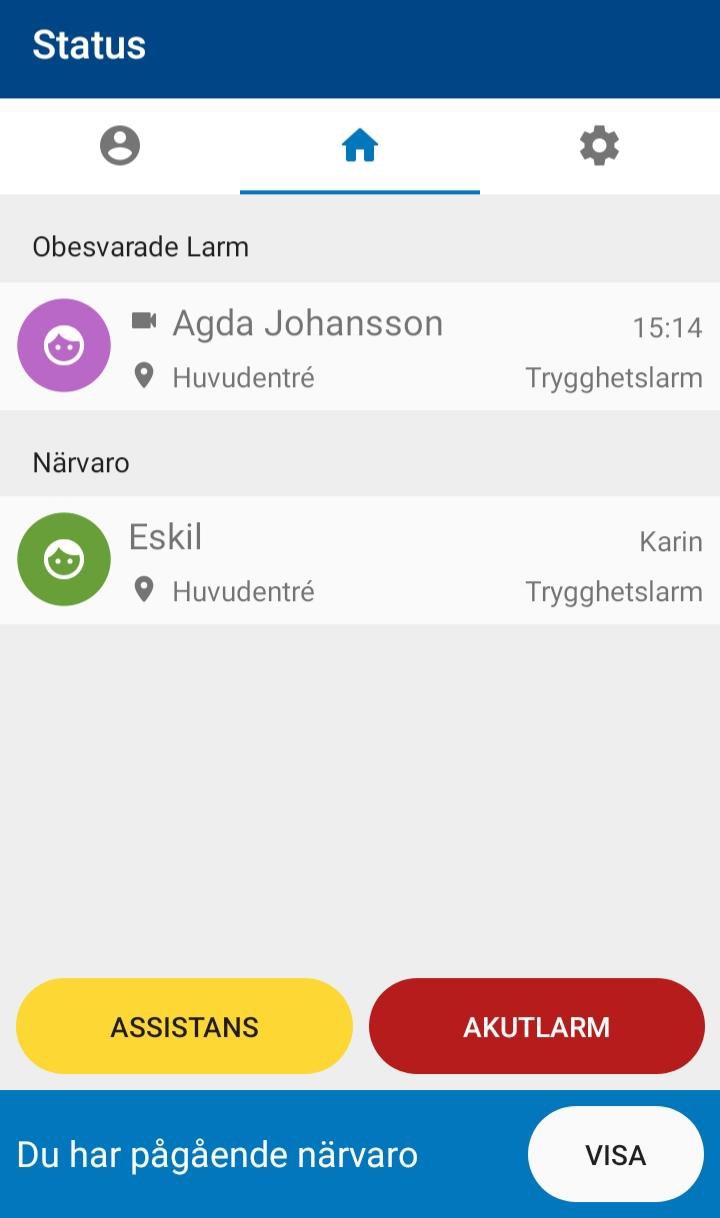Click the timestamp 15:14 on the alarm
The height and width of the screenshot is (1218, 720).
click(670, 326)
